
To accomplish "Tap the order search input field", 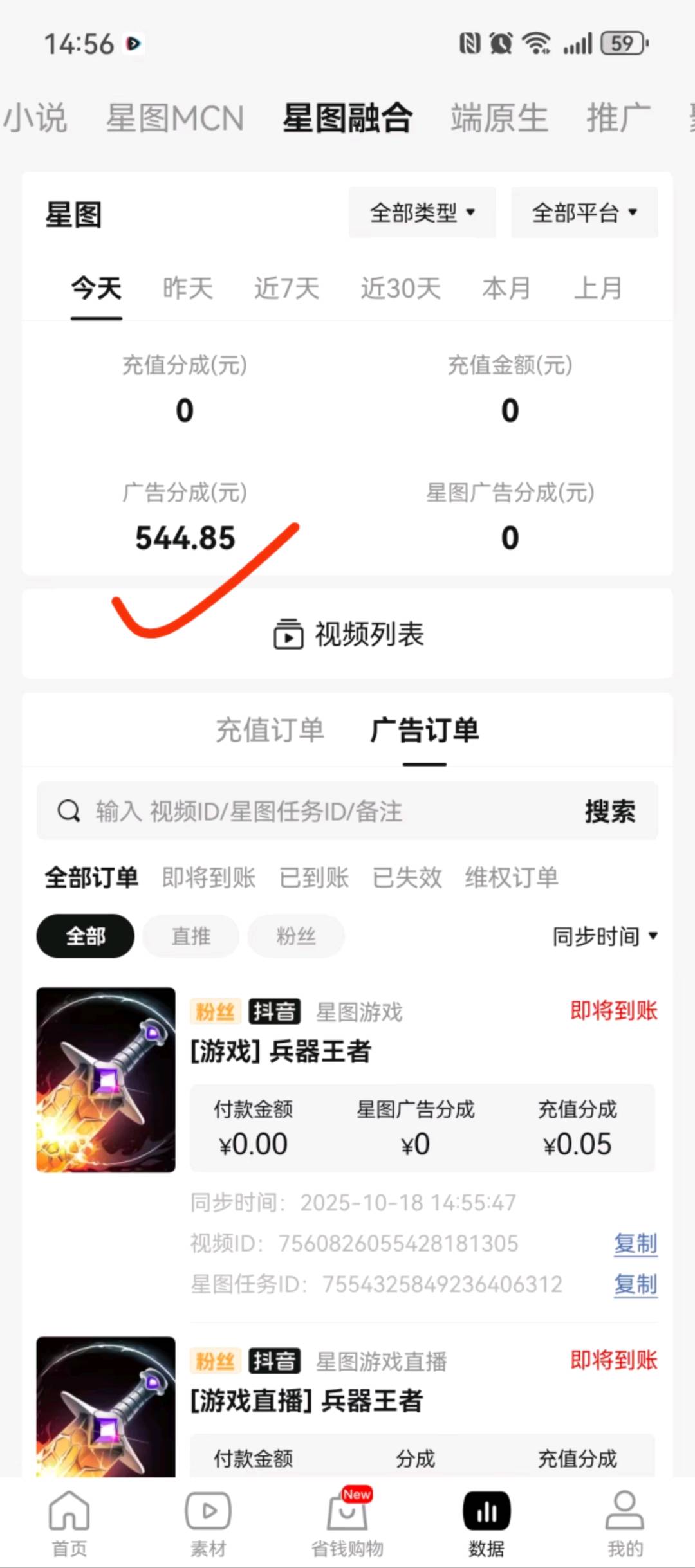I will coord(309,811).
